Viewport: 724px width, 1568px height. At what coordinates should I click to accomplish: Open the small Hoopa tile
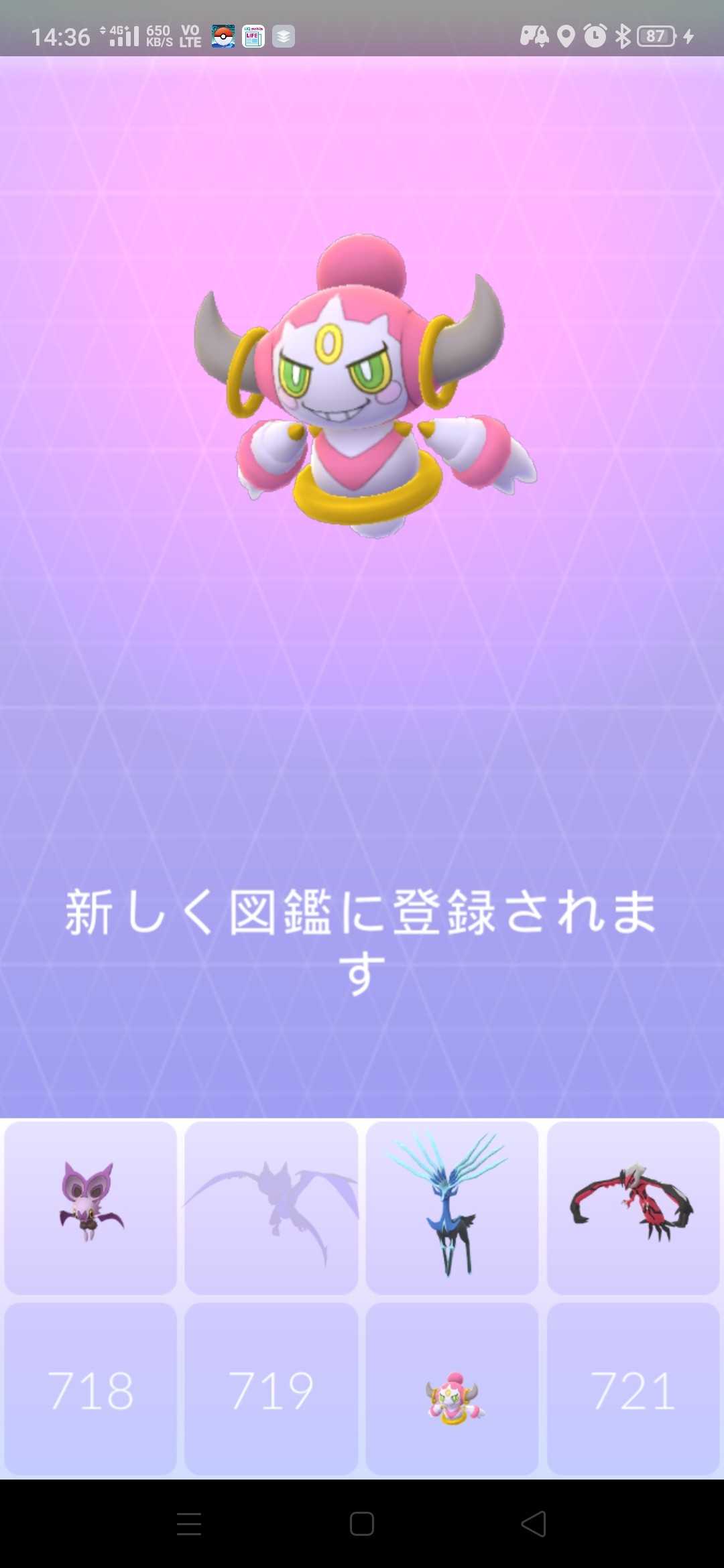point(452,1390)
